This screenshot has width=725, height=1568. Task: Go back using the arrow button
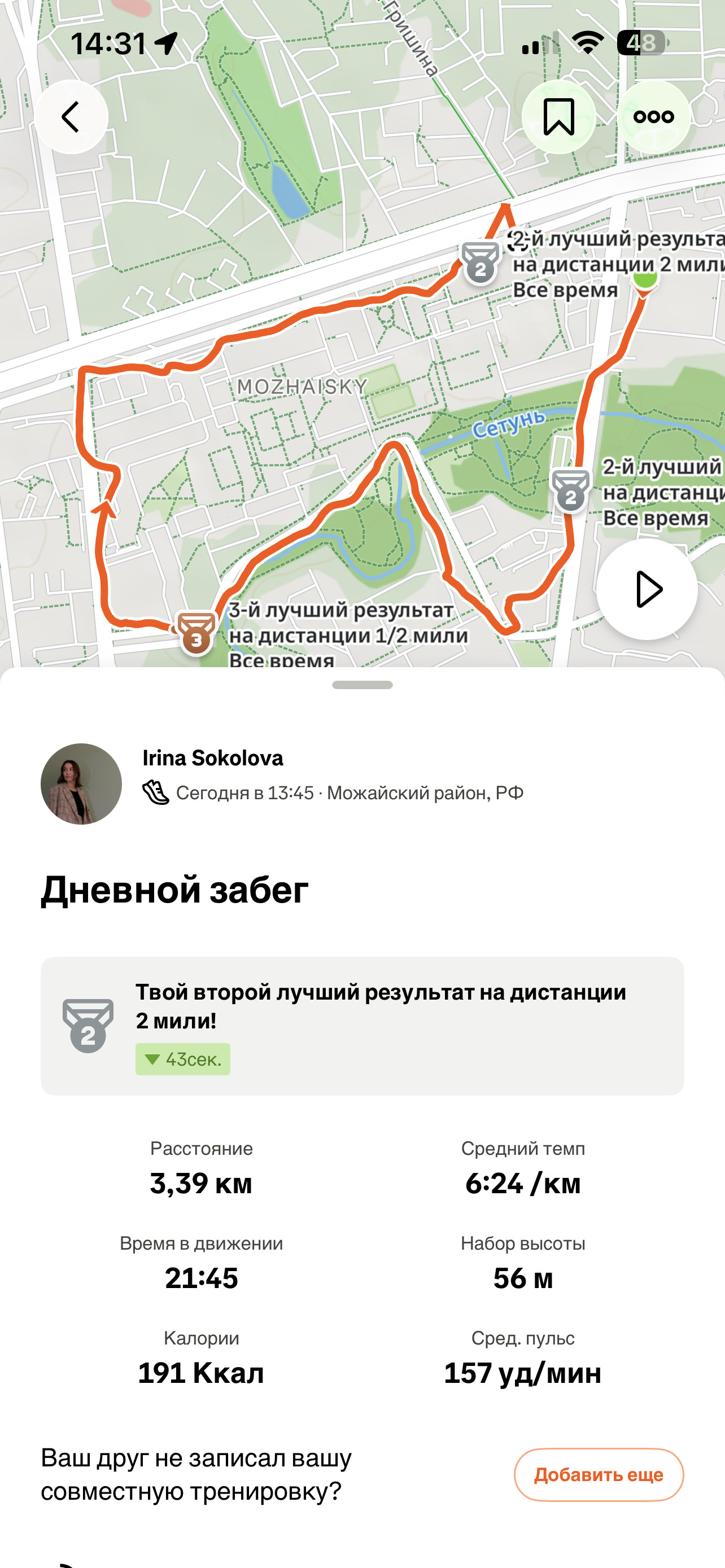coord(71,116)
